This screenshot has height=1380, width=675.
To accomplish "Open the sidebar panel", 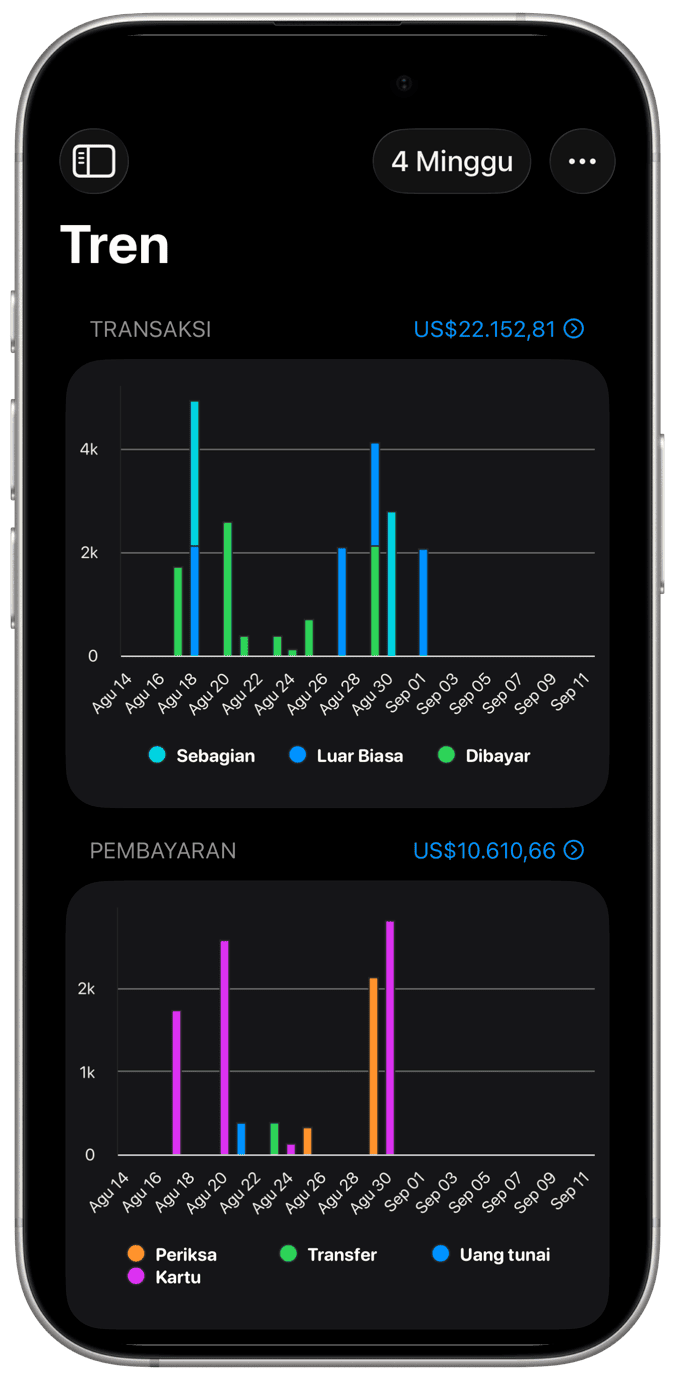I will pyautogui.click(x=94, y=161).
